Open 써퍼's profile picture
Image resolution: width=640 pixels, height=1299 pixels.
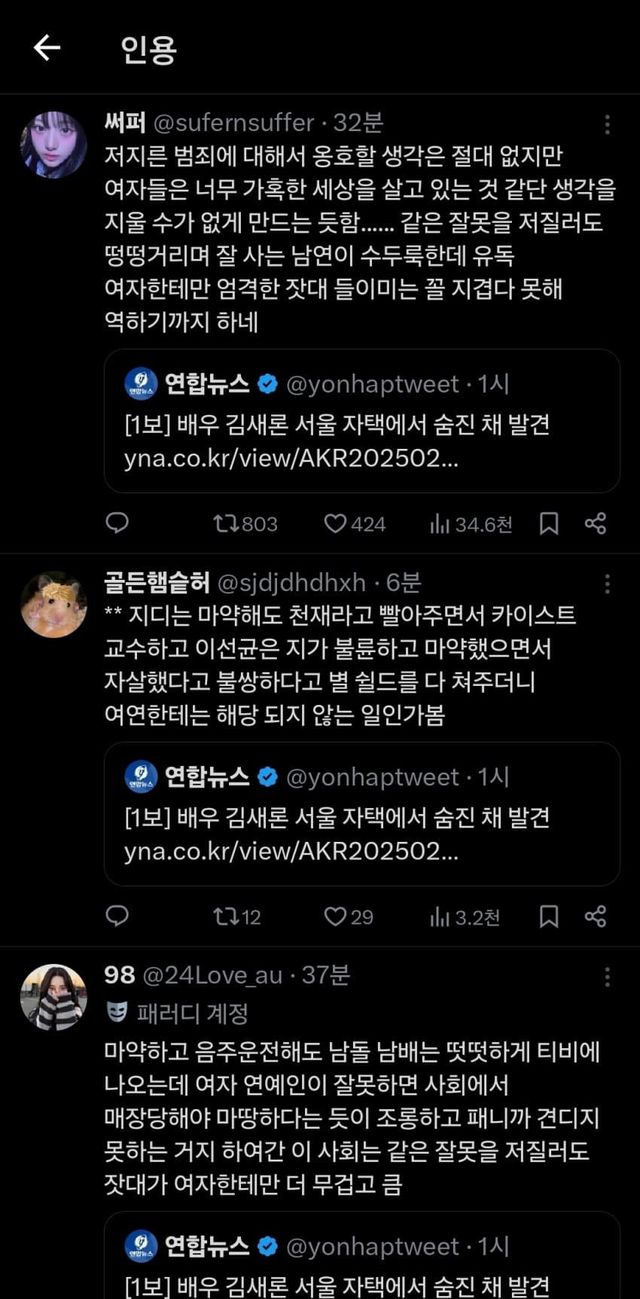(x=54, y=144)
